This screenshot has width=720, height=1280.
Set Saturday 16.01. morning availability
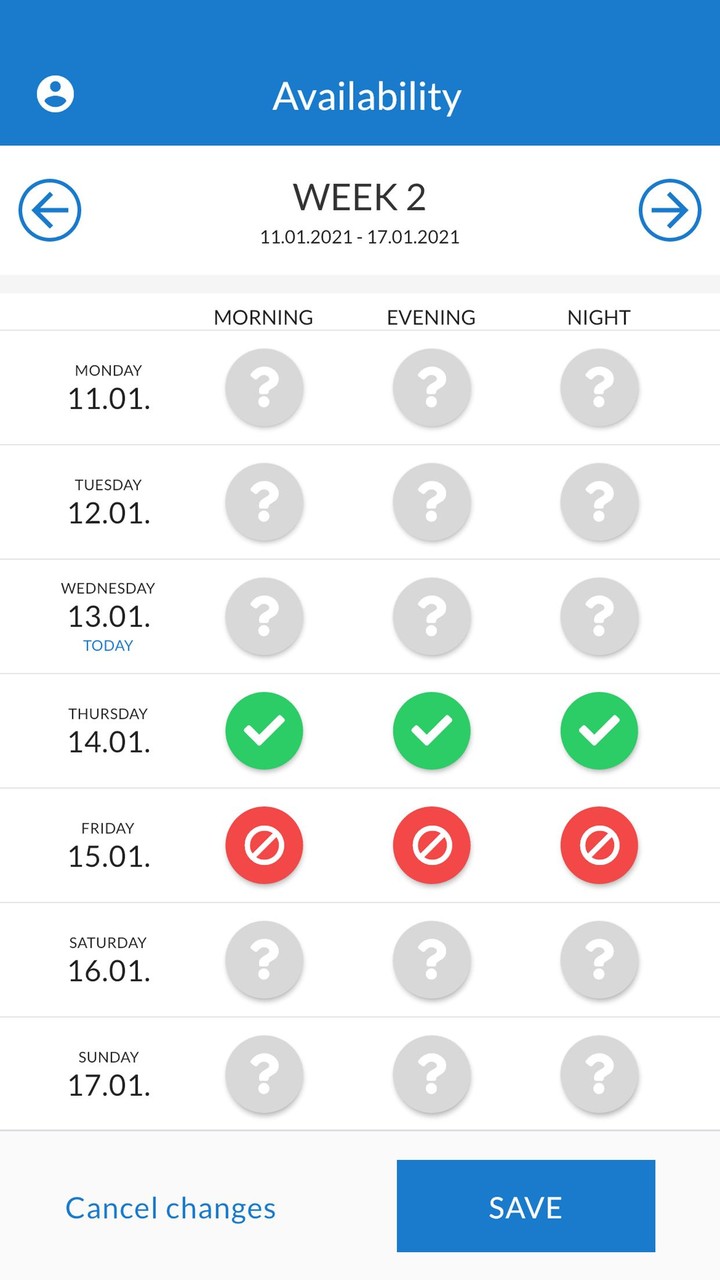pyautogui.click(x=264, y=960)
